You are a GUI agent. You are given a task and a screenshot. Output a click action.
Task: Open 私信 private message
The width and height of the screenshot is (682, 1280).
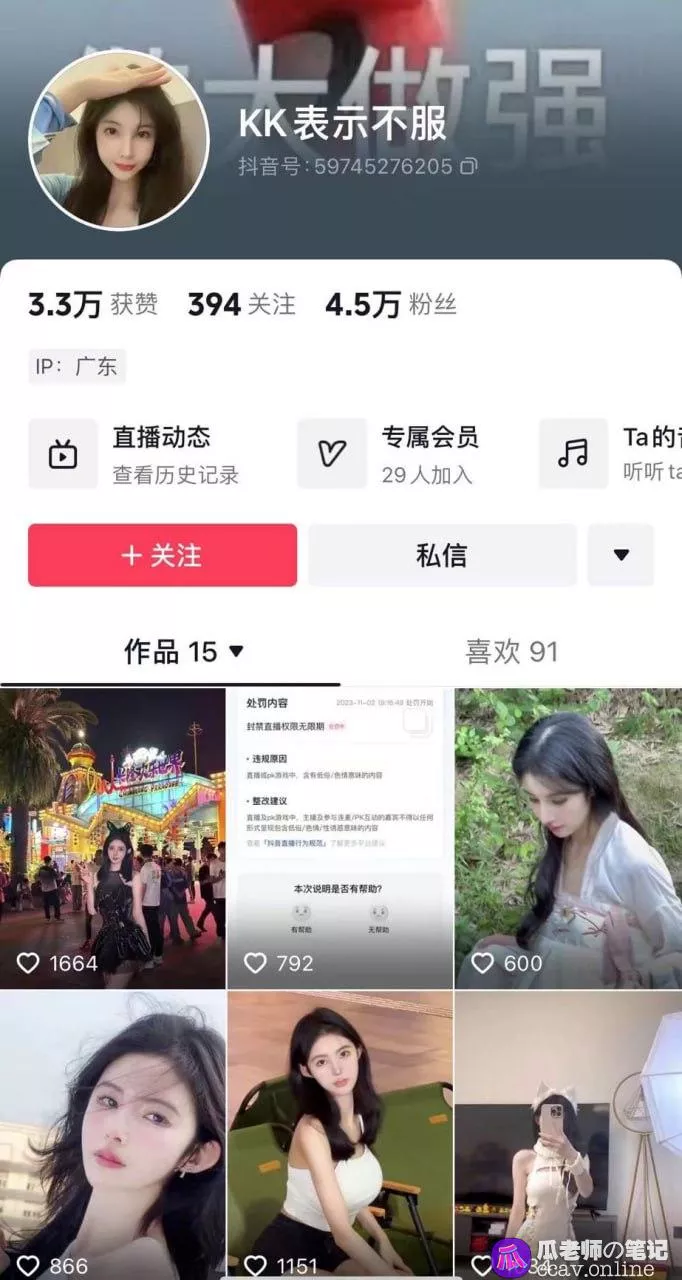pyautogui.click(x=441, y=555)
